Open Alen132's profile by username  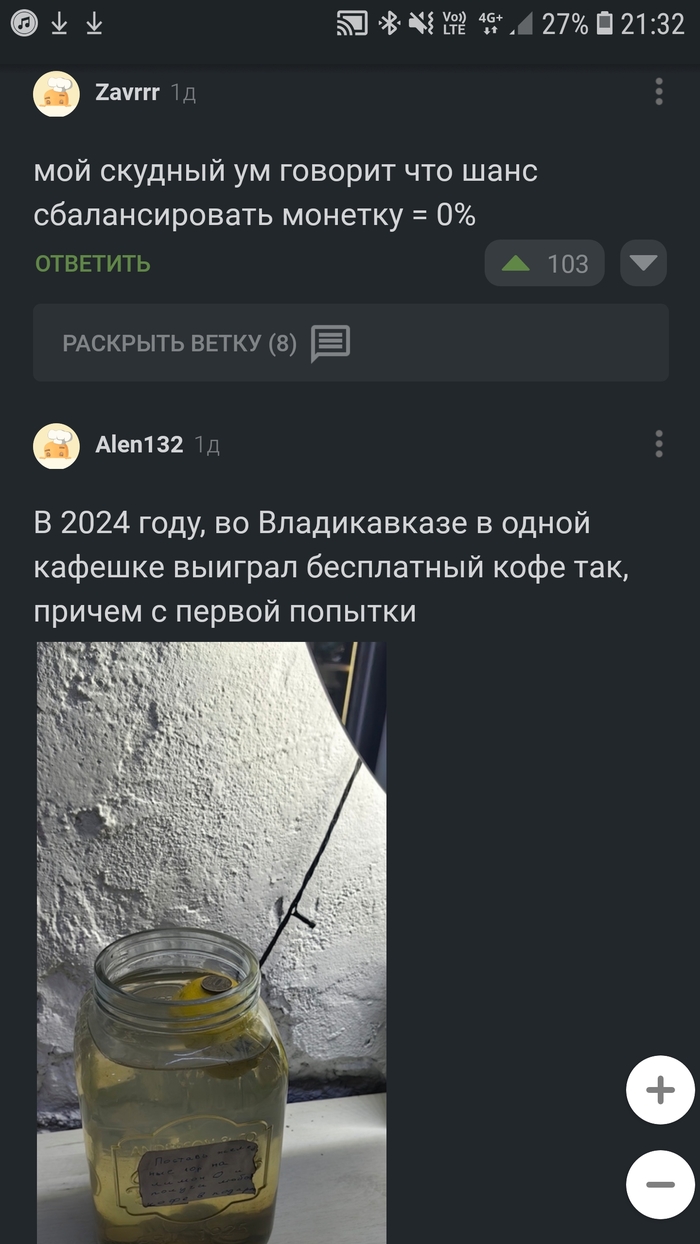[139, 445]
